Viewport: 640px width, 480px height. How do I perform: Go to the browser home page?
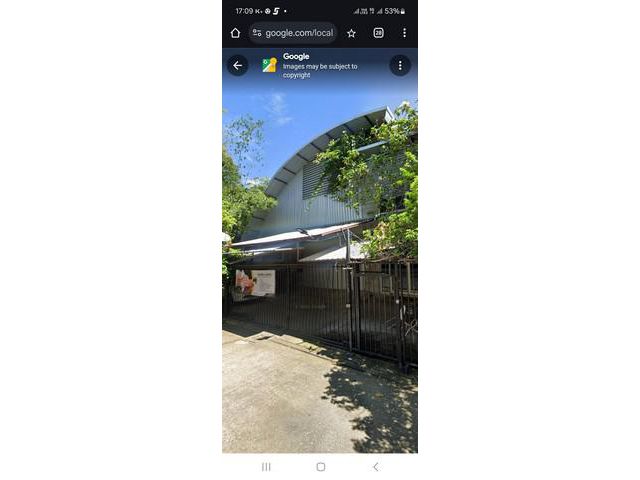tap(235, 33)
